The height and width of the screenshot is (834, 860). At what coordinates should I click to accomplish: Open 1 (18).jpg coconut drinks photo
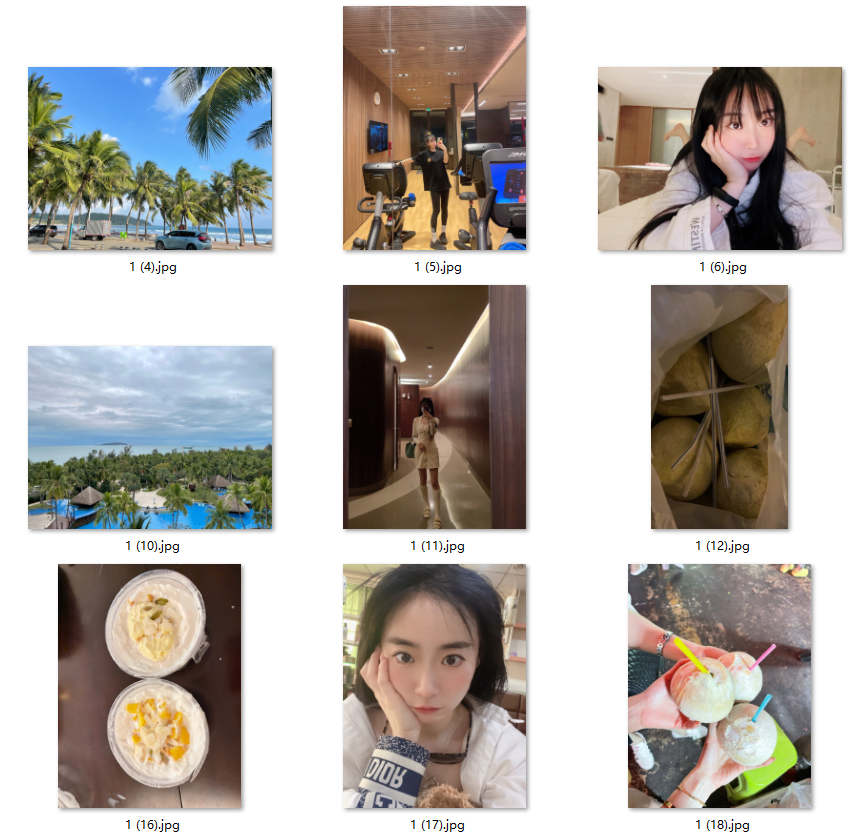click(x=719, y=686)
